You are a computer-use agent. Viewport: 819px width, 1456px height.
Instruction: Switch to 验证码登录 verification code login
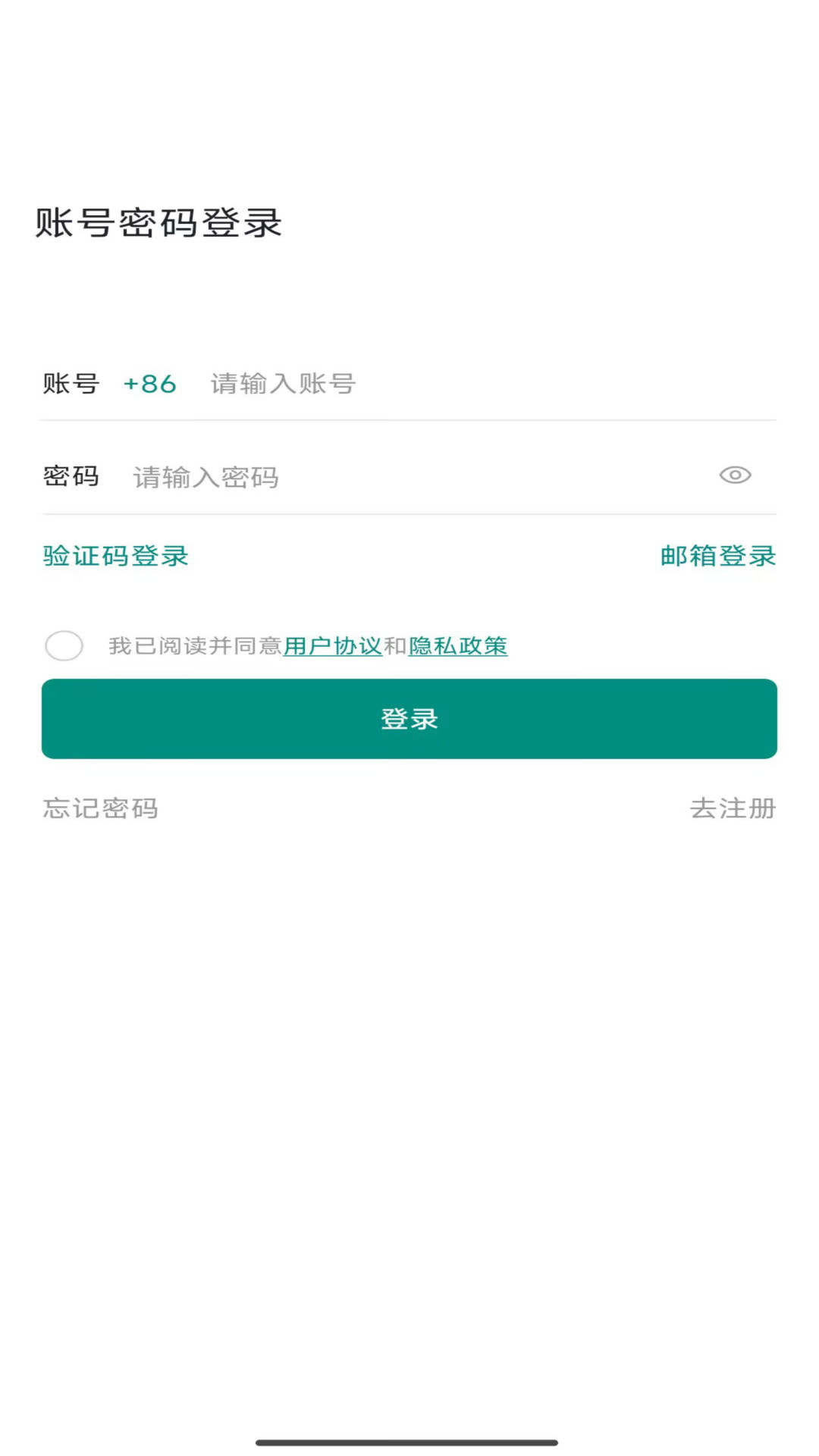115,555
